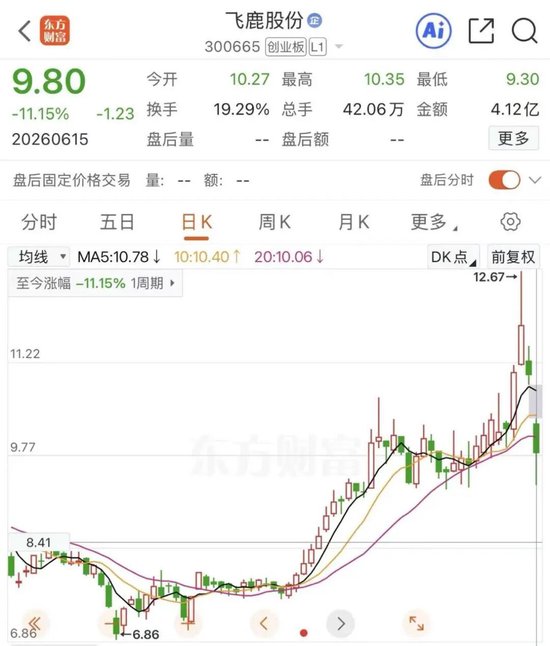Screen dimensions: 550x646
Task: Tap the DK点 button
Action: 454,257
